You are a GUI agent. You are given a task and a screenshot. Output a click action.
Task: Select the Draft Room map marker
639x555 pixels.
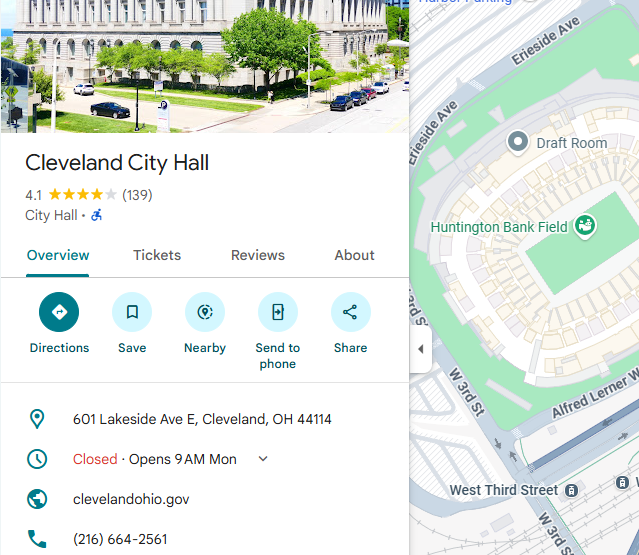point(518,143)
